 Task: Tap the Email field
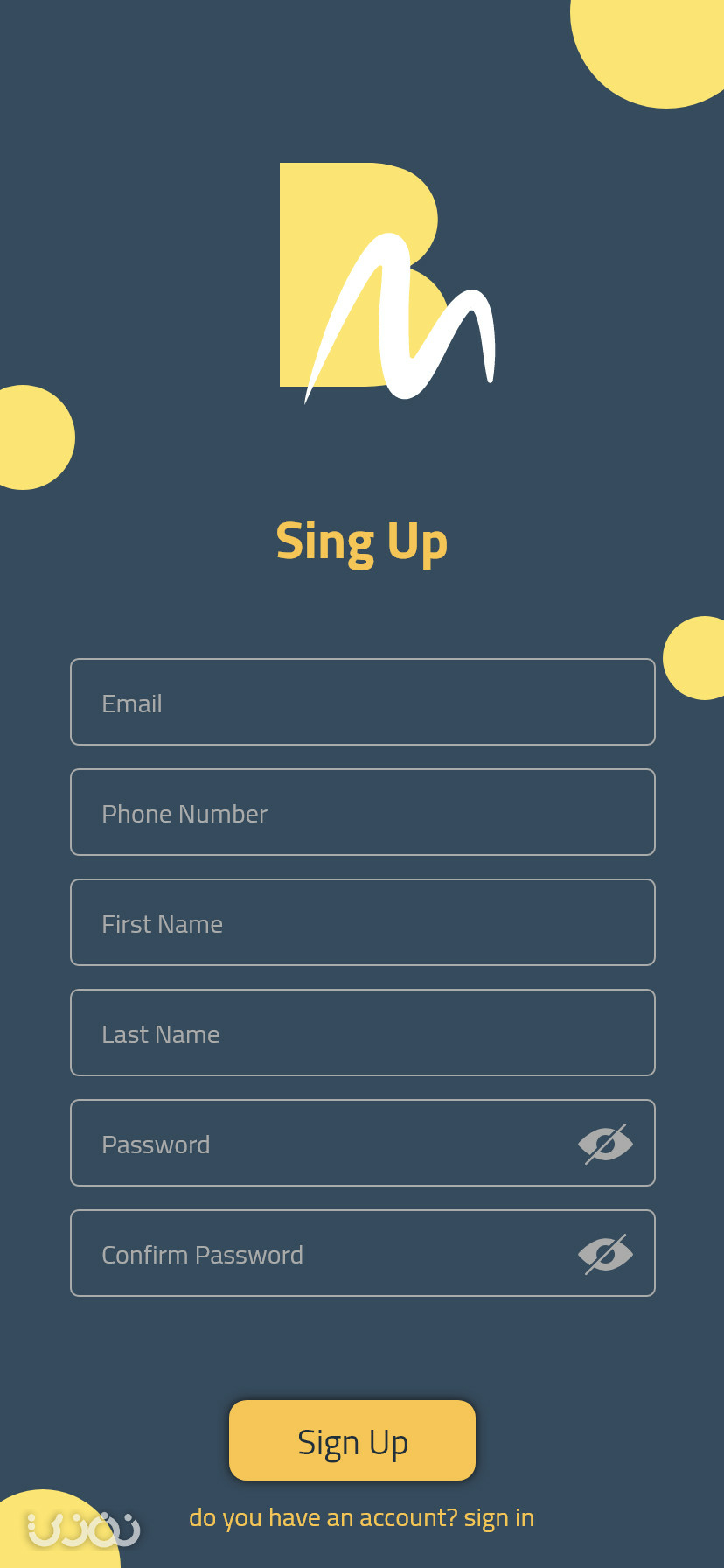click(362, 702)
